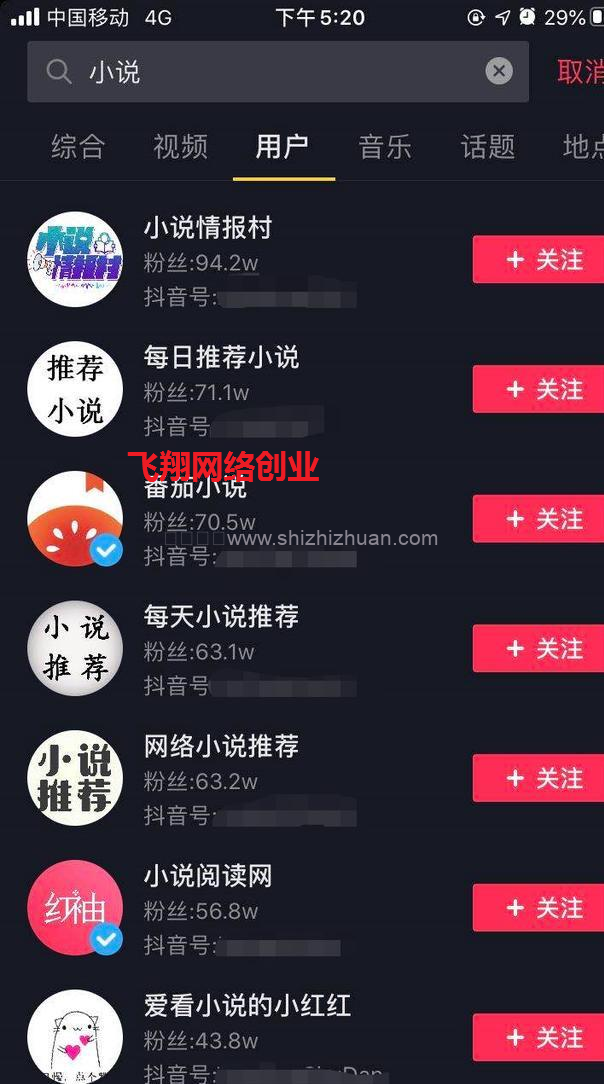Cancel the search with 取消
Image resolution: width=604 pixels, height=1084 pixels.
(x=580, y=72)
